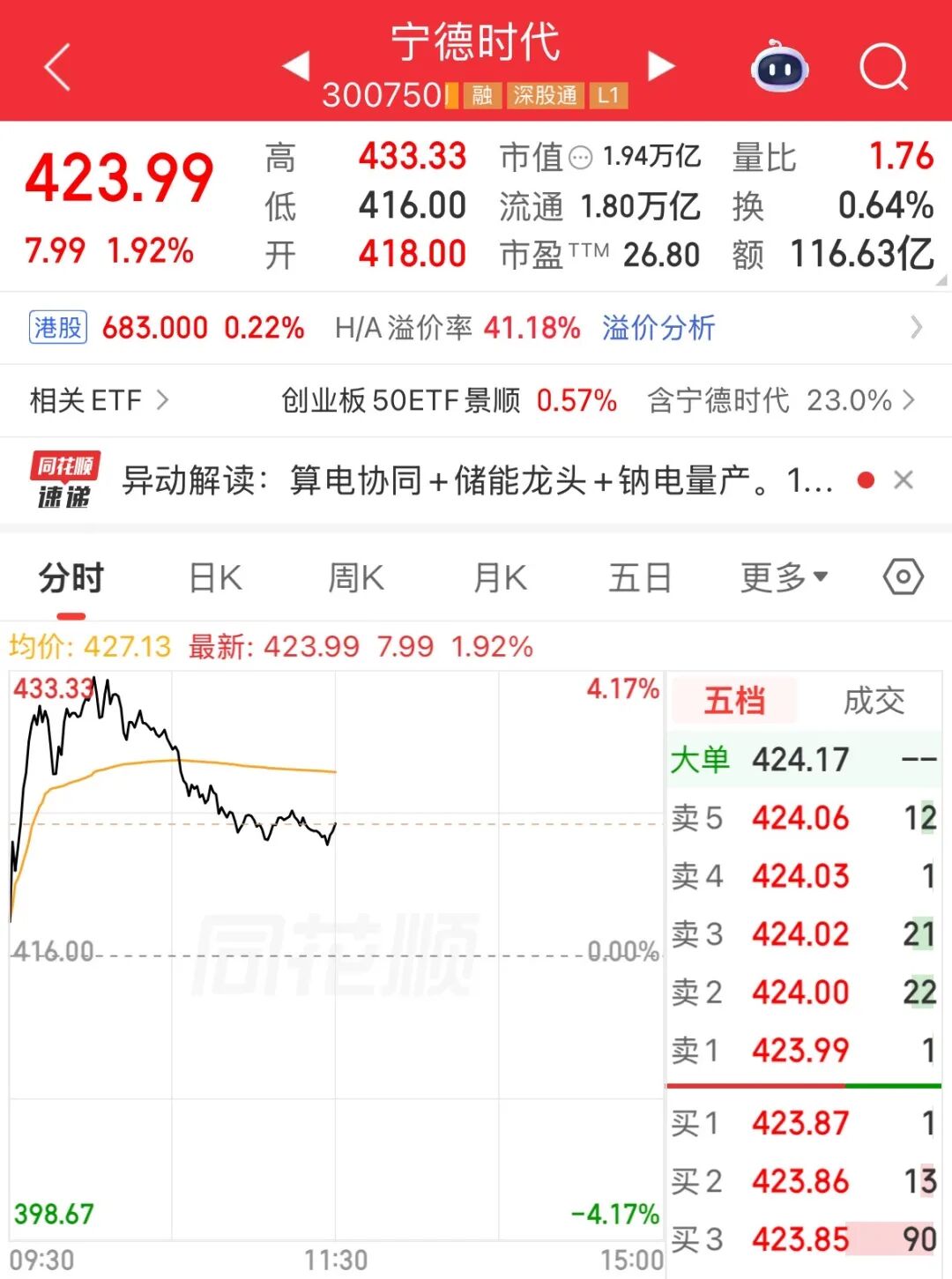The image size is (952, 1279).
Task: Open the search function
Action: [x=885, y=67]
